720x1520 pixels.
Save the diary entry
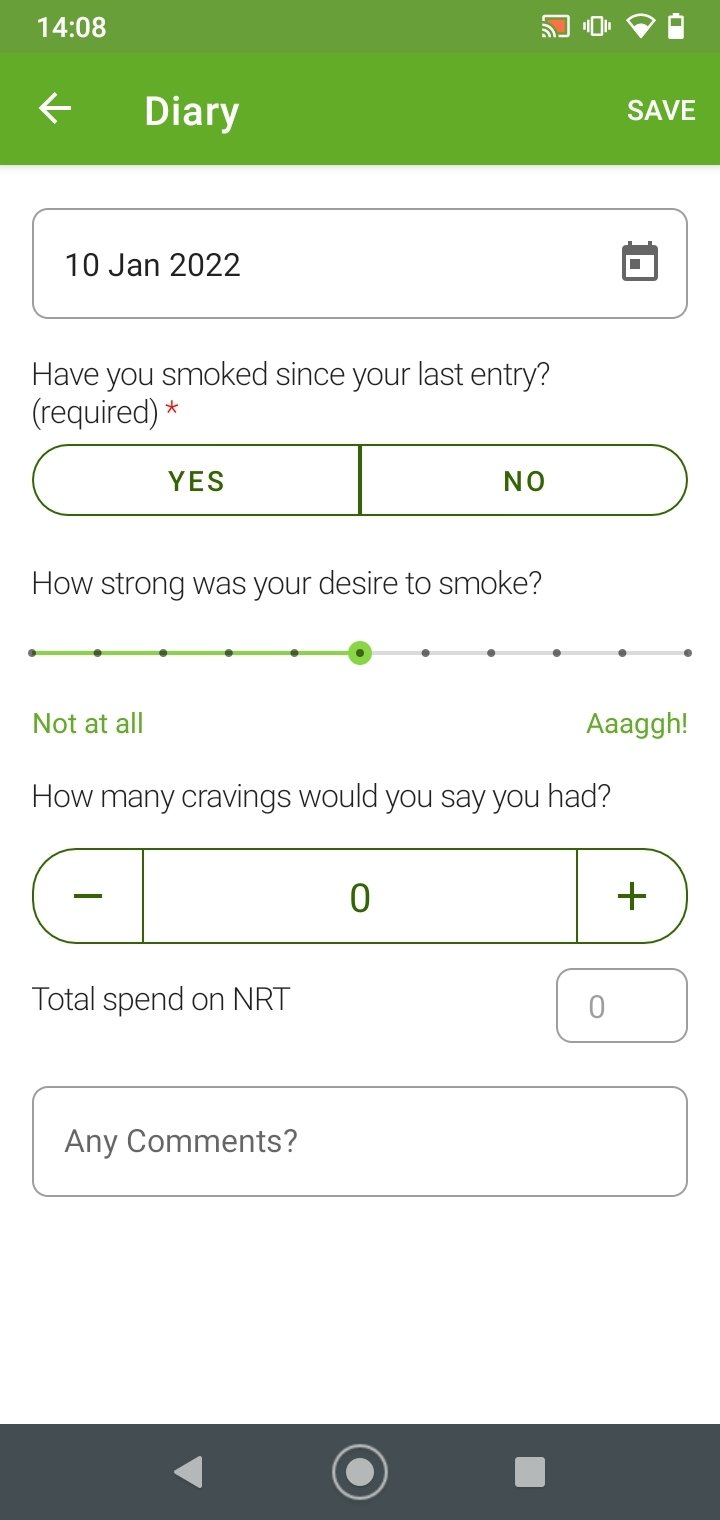pyautogui.click(x=661, y=110)
